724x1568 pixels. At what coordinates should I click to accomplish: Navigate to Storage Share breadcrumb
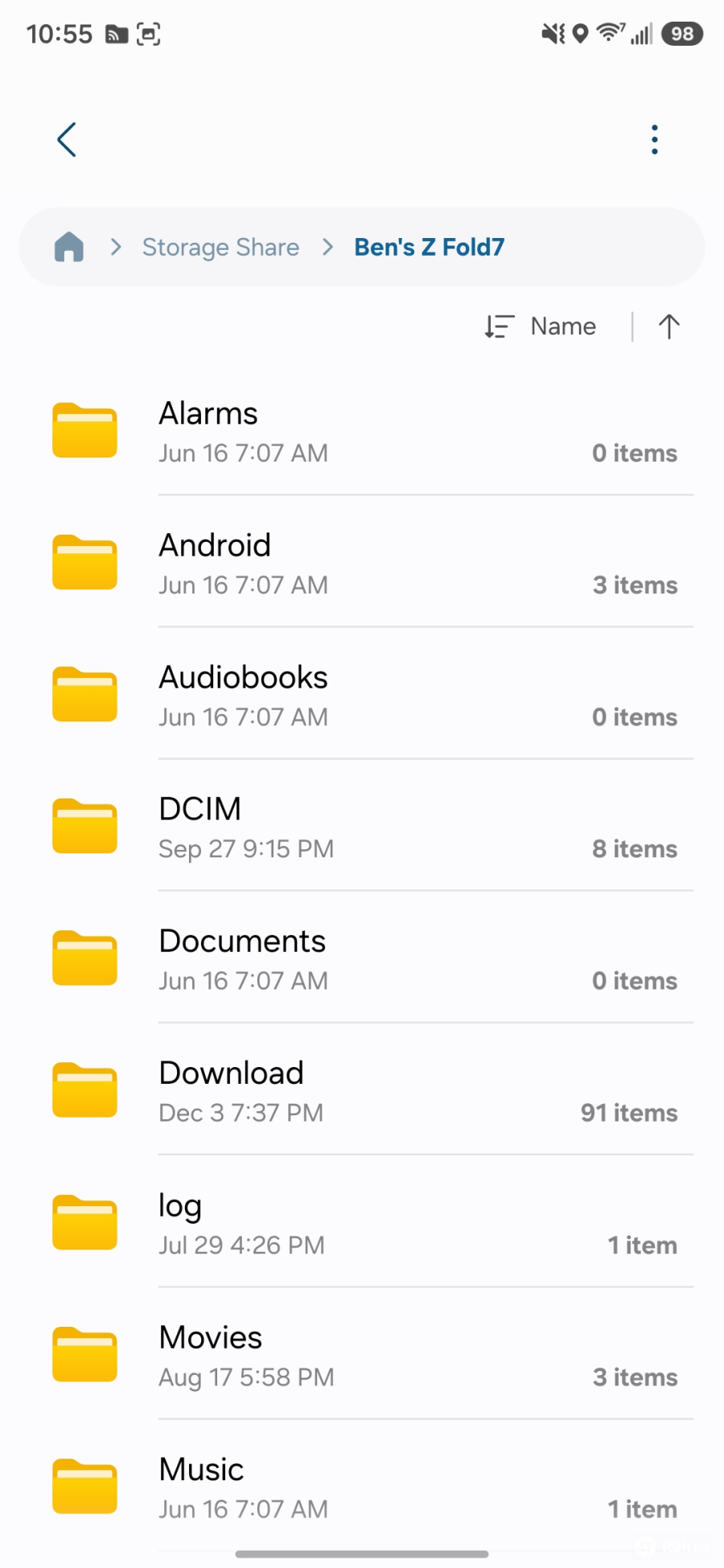pos(220,247)
